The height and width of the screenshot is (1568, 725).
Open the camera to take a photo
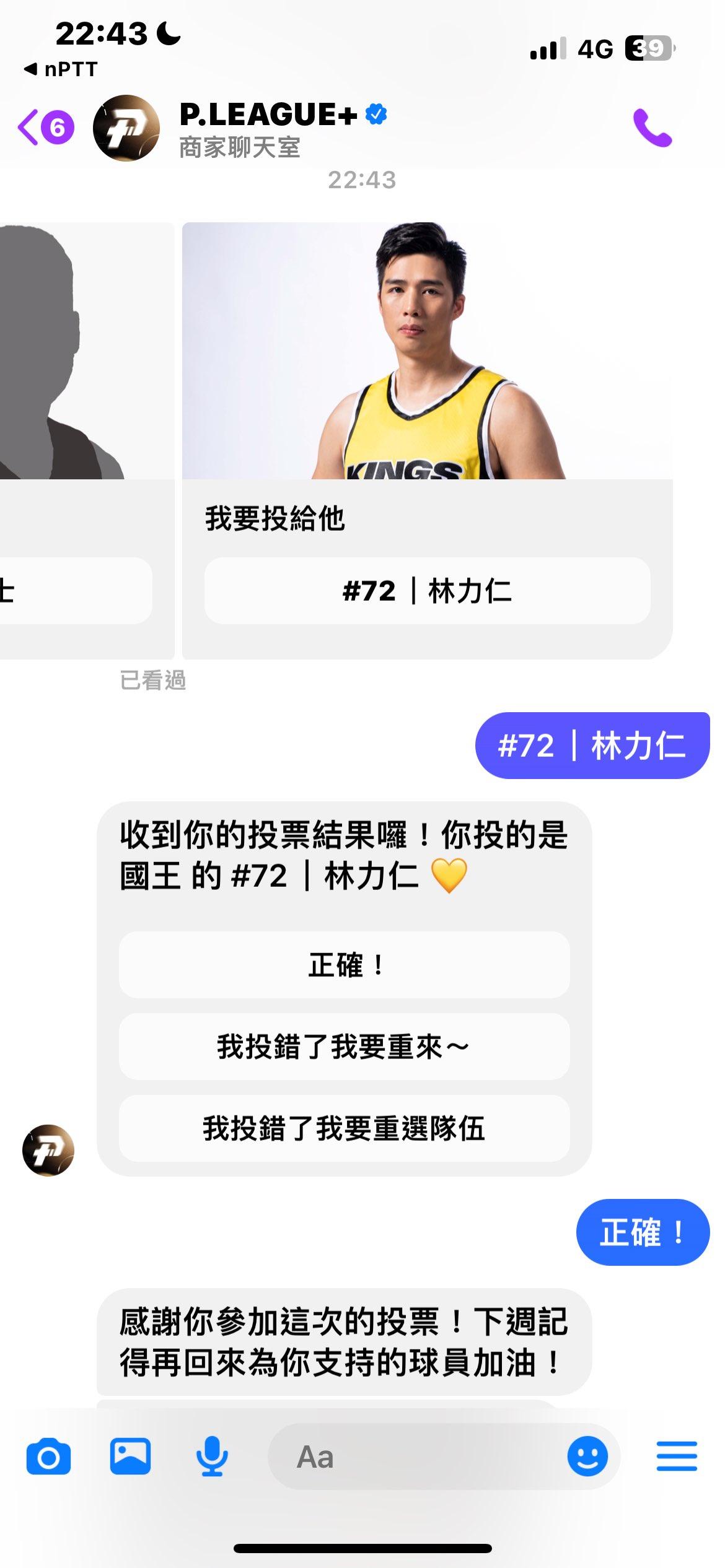tap(48, 1457)
